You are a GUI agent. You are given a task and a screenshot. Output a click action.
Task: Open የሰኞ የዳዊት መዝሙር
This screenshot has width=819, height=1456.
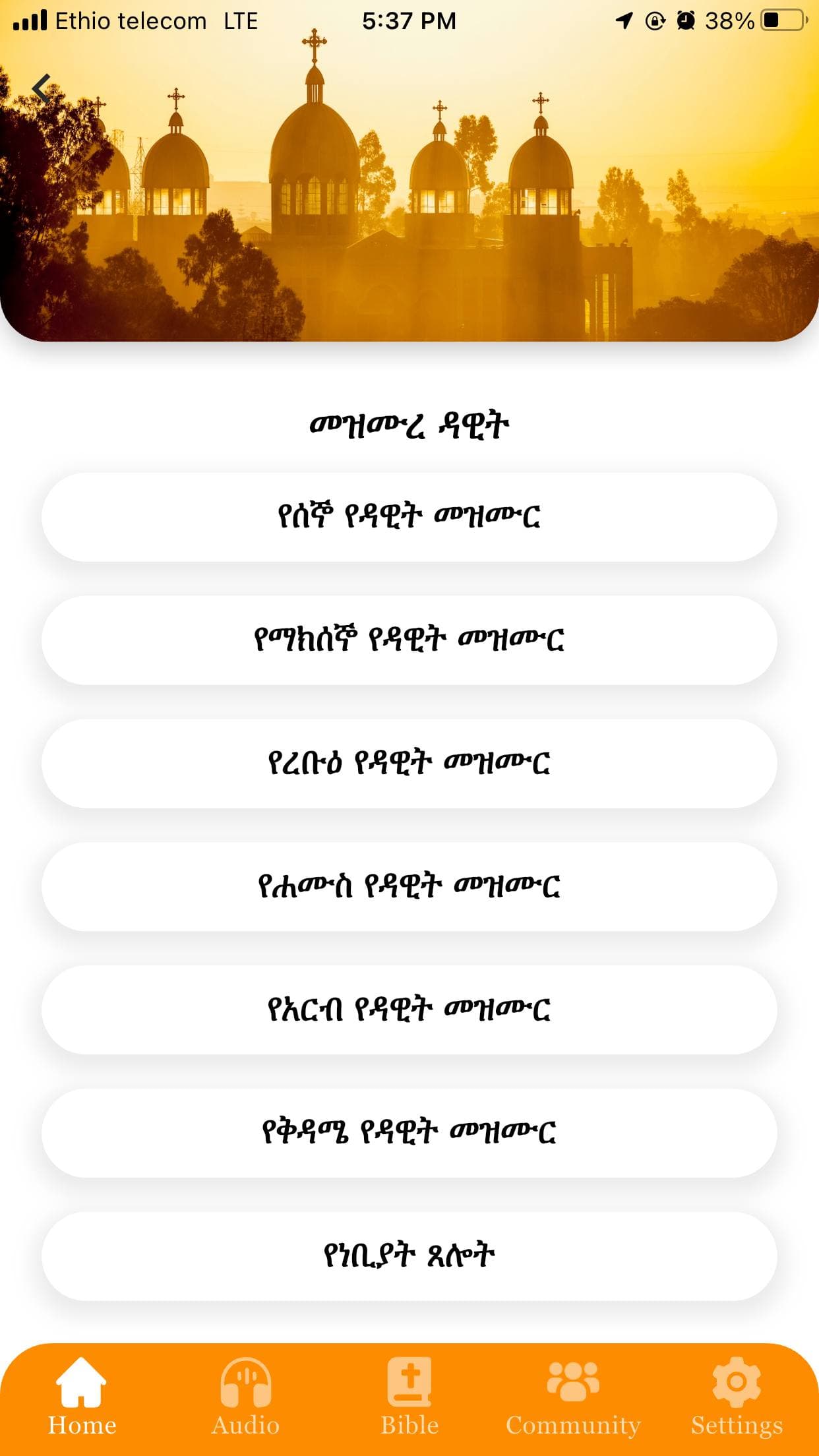tap(409, 517)
